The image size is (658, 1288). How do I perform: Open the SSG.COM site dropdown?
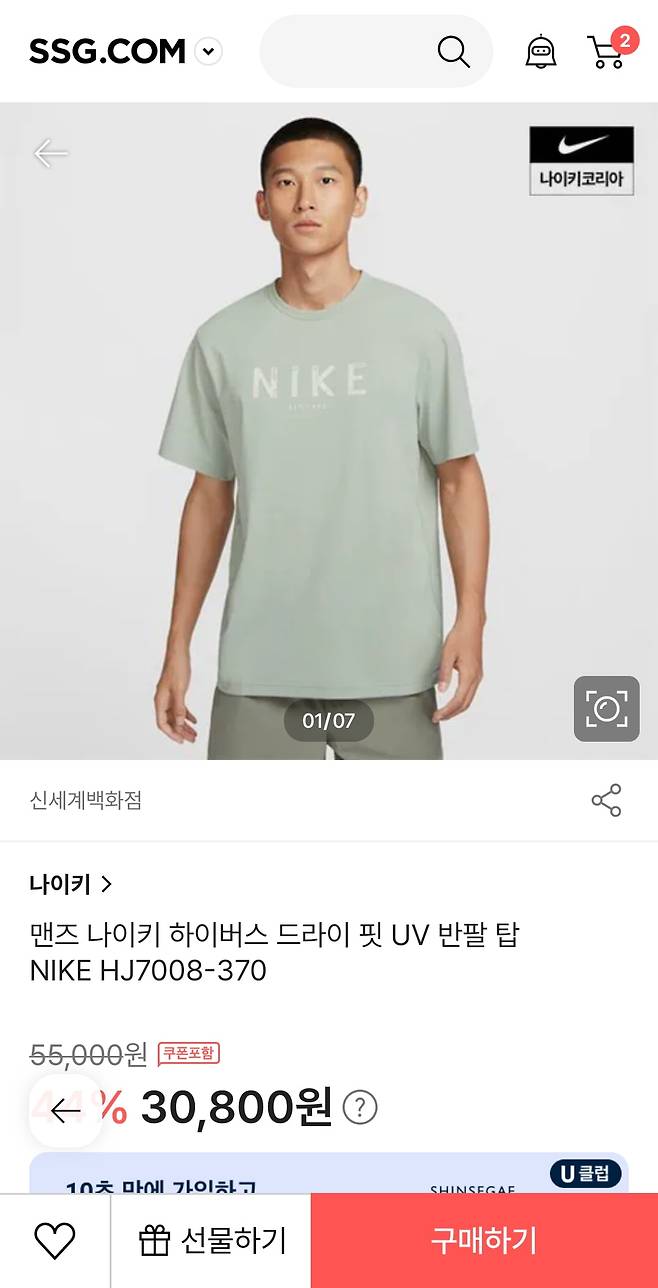pos(208,51)
